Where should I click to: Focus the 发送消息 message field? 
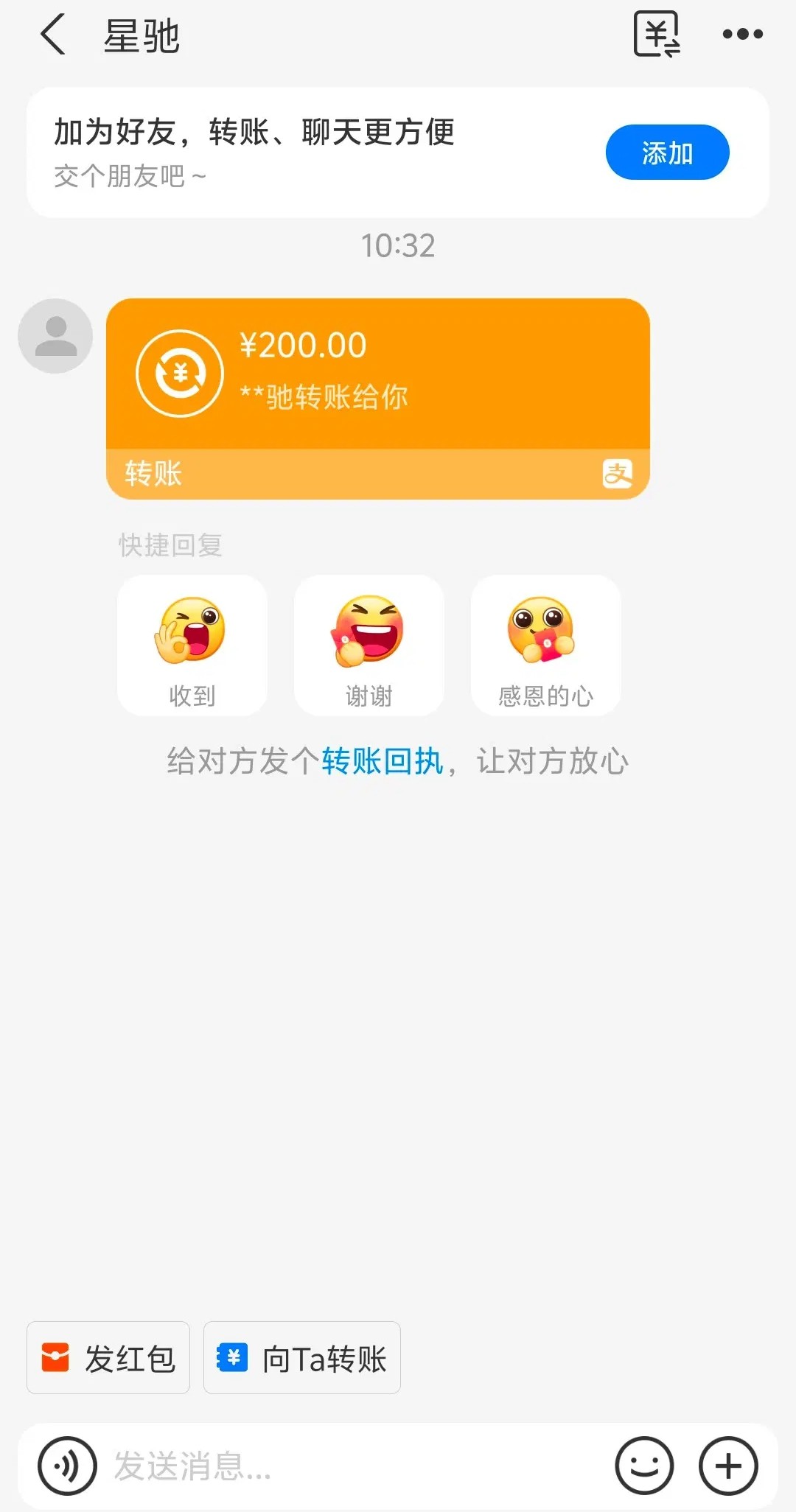click(354, 1466)
